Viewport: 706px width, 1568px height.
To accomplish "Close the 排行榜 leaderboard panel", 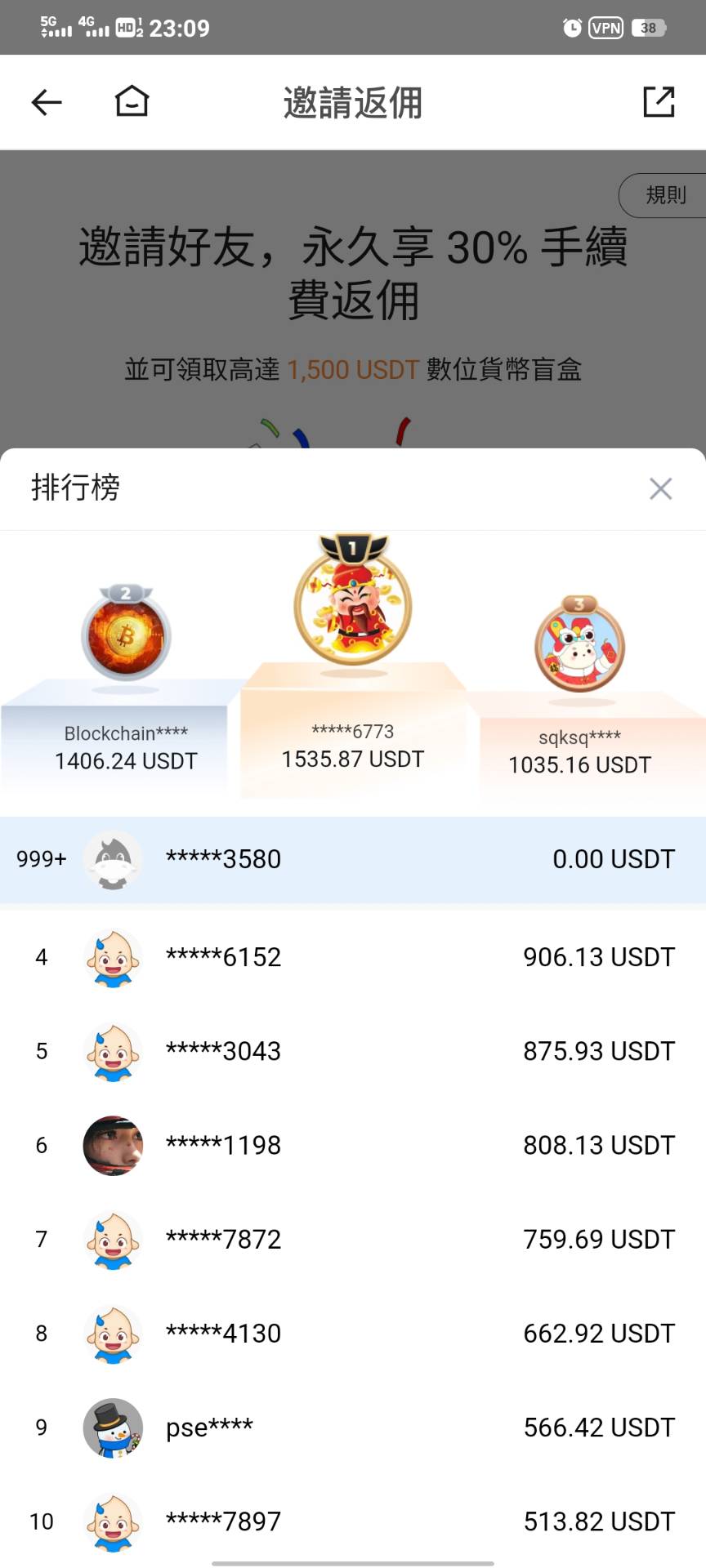I will tap(660, 488).
